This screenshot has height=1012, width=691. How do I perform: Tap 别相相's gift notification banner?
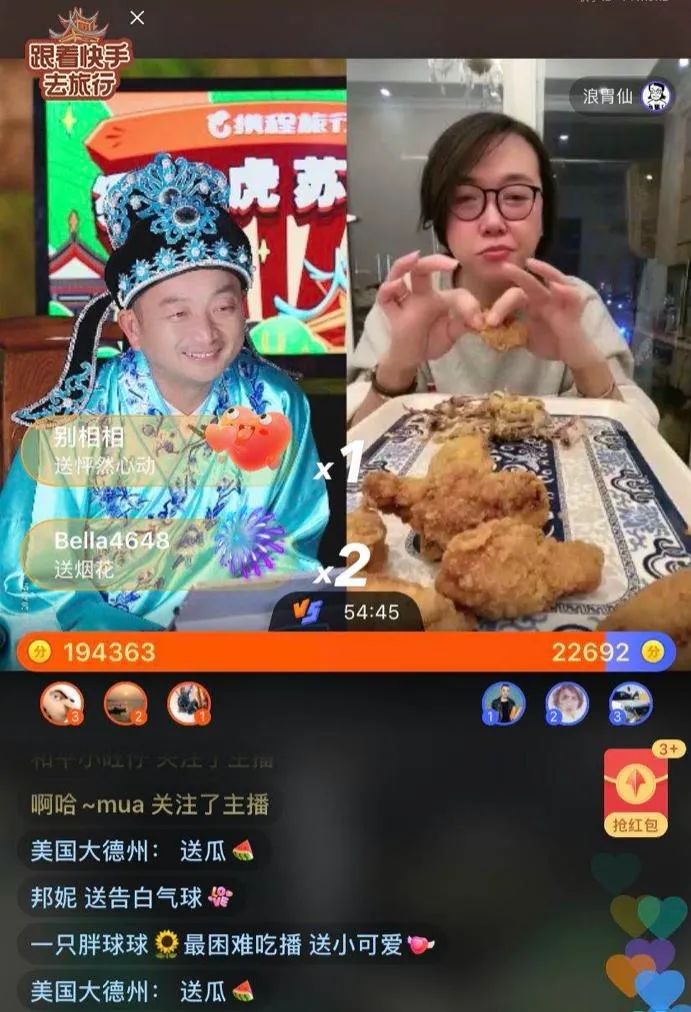point(158,450)
